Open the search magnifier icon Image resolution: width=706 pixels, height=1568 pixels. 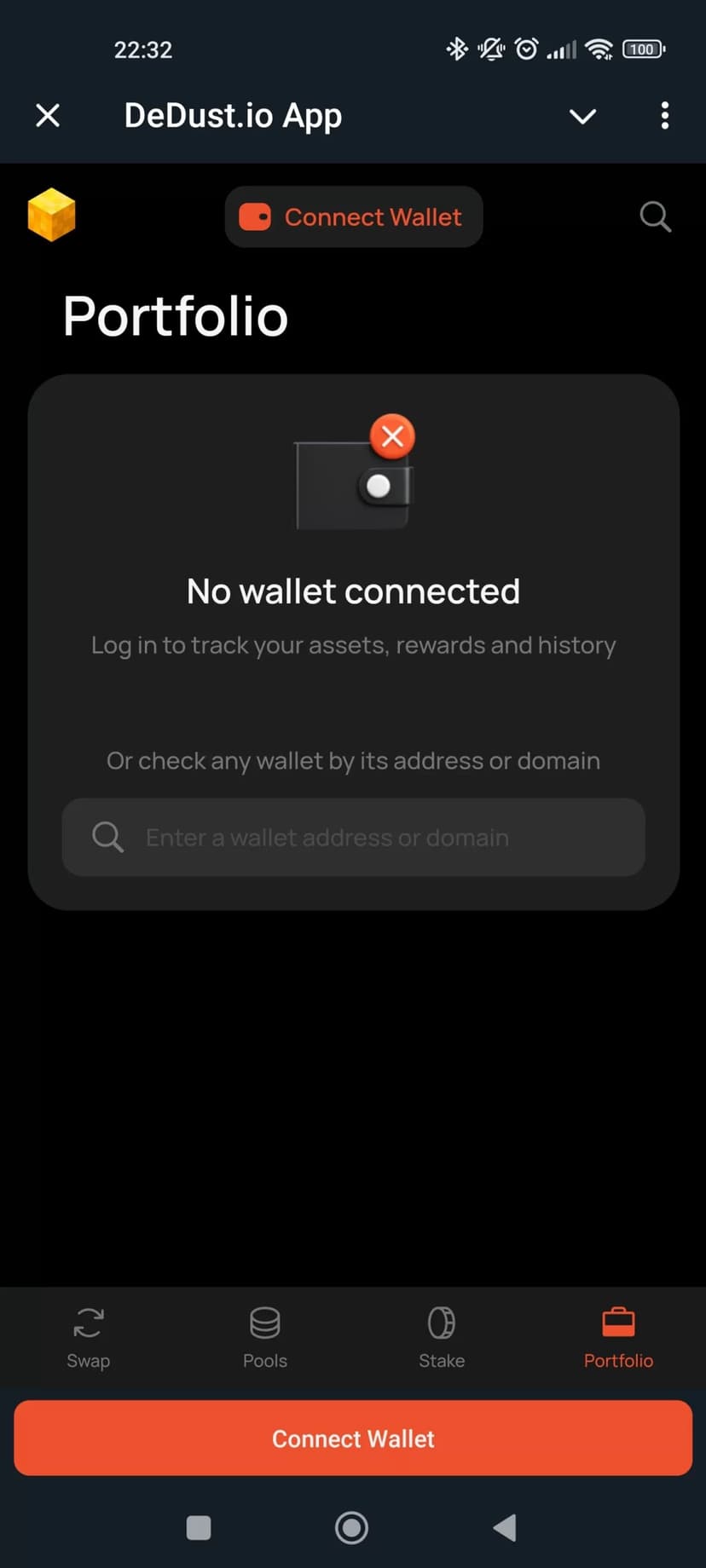(x=655, y=216)
